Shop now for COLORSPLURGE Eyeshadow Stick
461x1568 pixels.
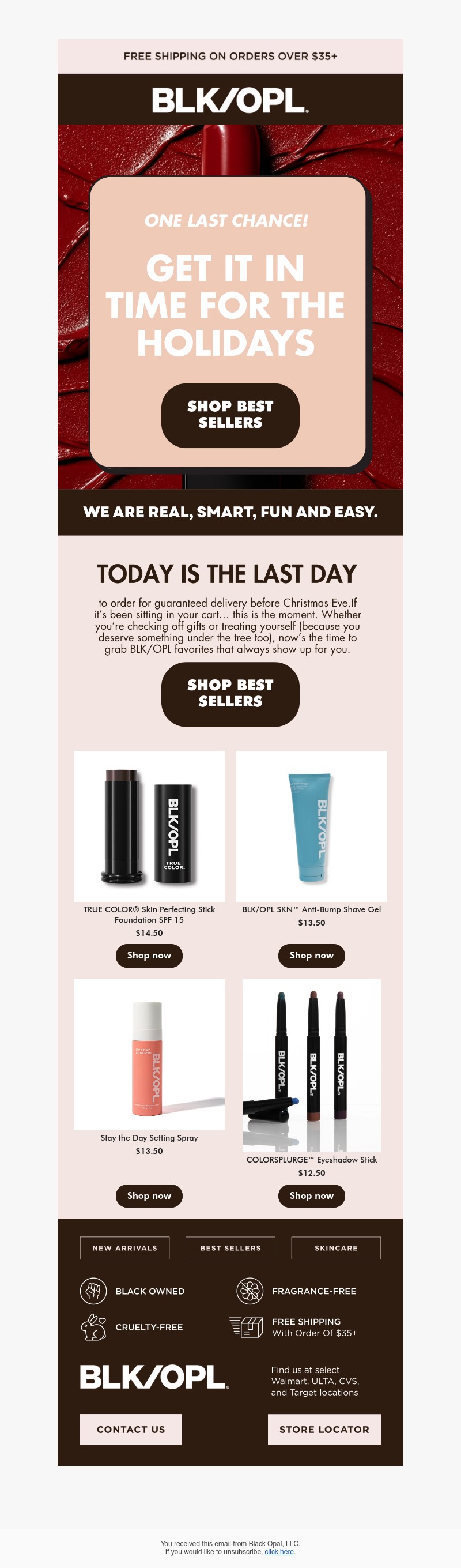(x=311, y=1195)
